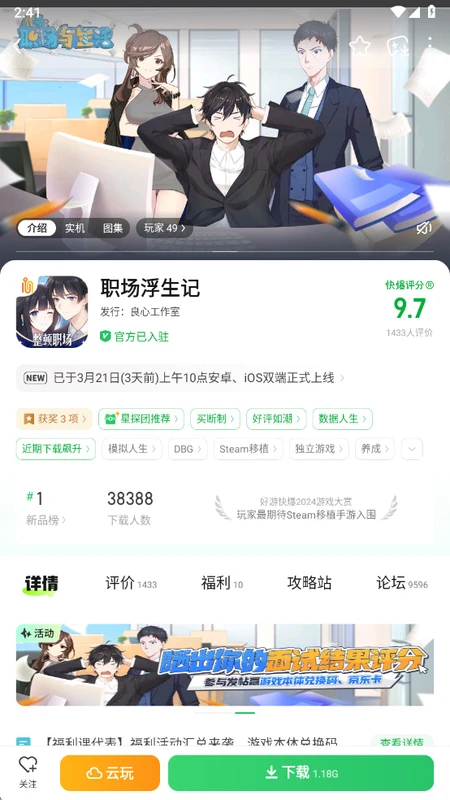The height and width of the screenshot is (800, 450).
Task: Tap the 星探团推荐 tag
Action: point(141,419)
